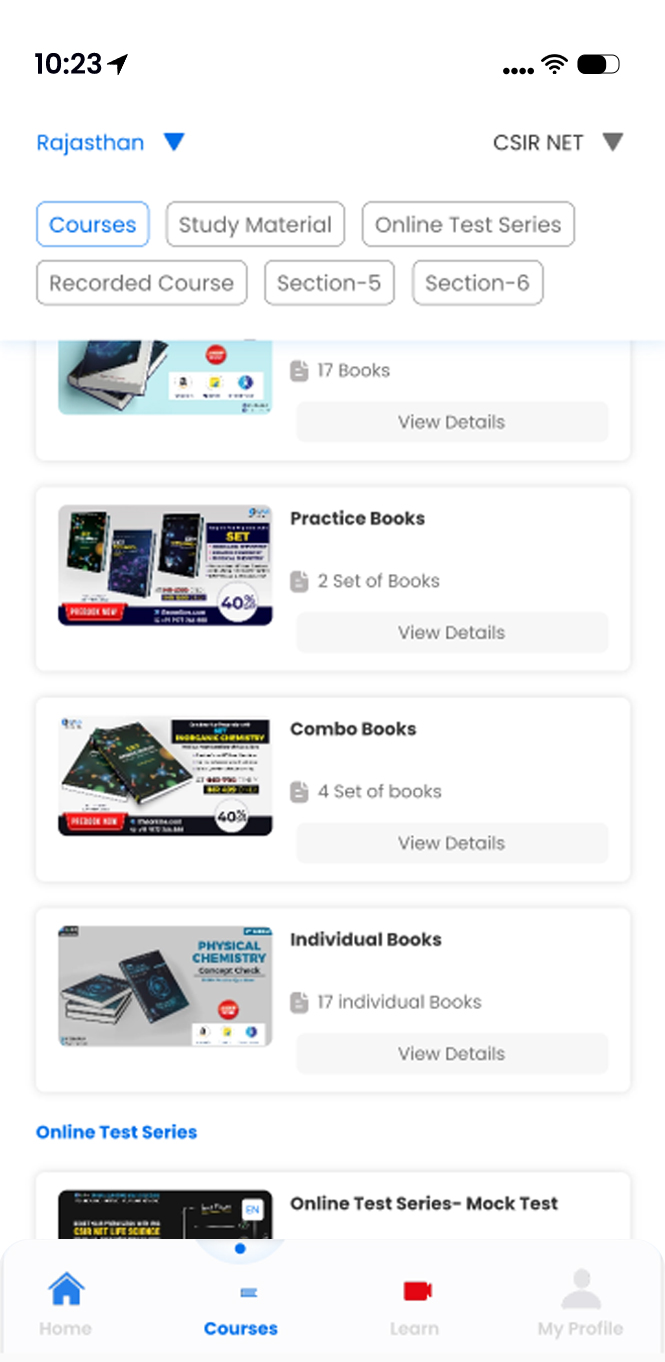Jump to Online Test Series chip
This screenshot has height=1362, width=665.
click(x=468, y=224)
